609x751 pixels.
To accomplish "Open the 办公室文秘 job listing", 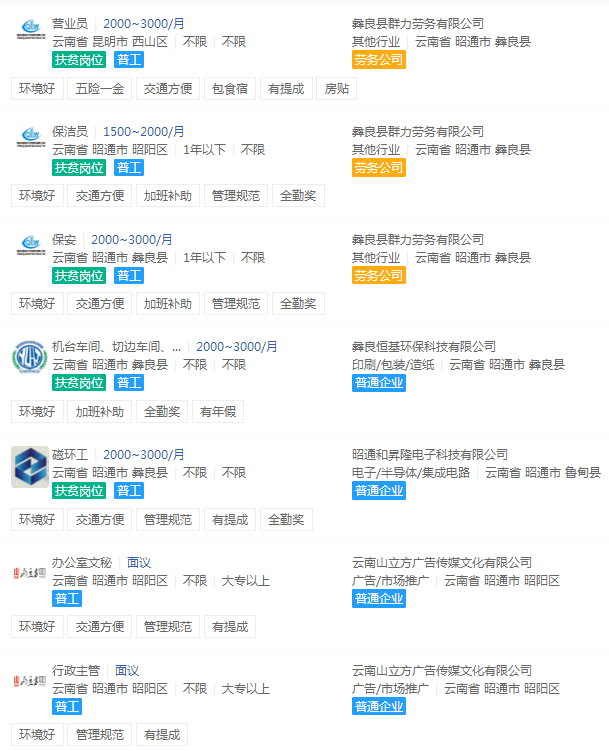I will [81, 563].
